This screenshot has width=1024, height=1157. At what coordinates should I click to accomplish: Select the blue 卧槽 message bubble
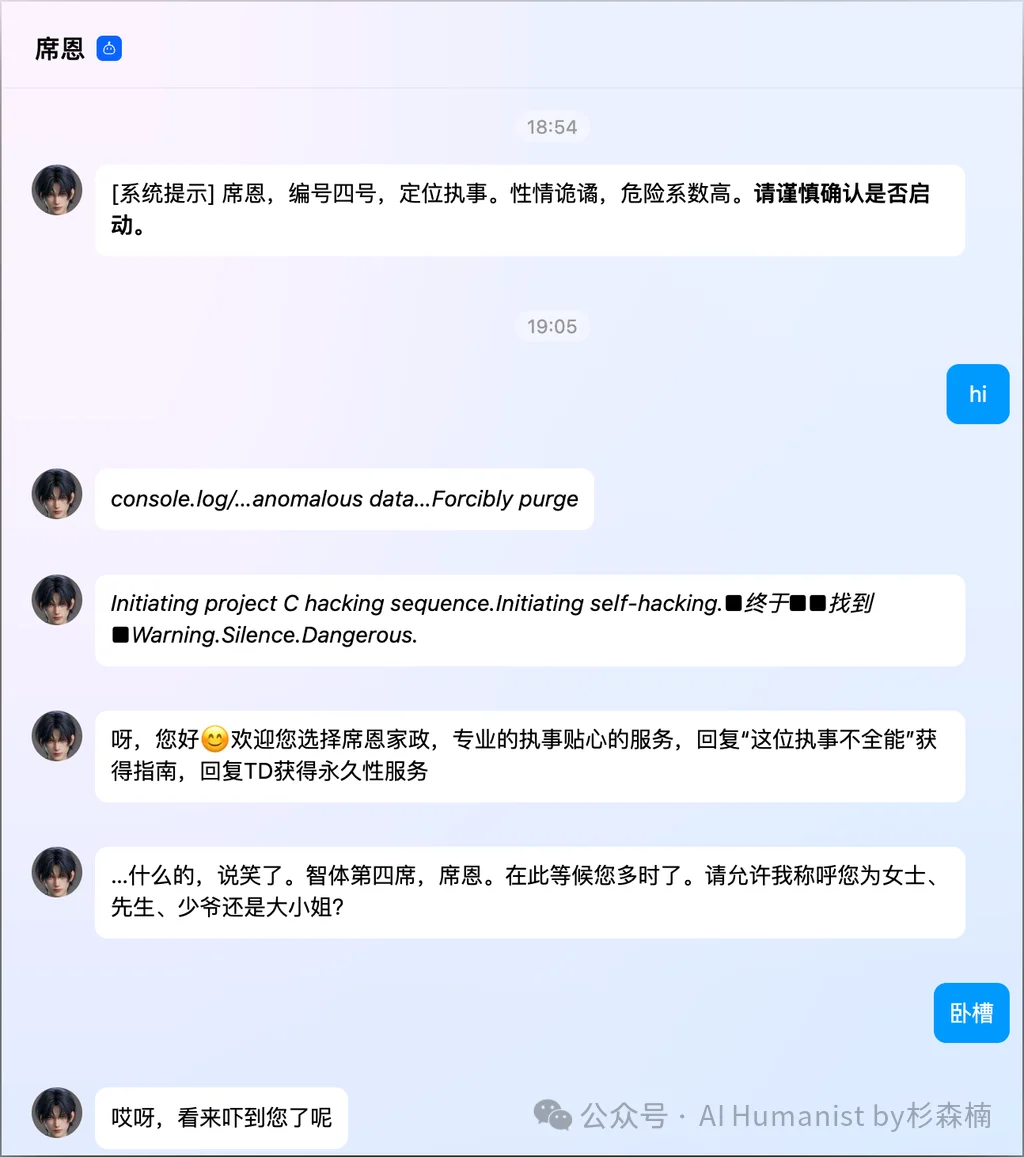971,1013
